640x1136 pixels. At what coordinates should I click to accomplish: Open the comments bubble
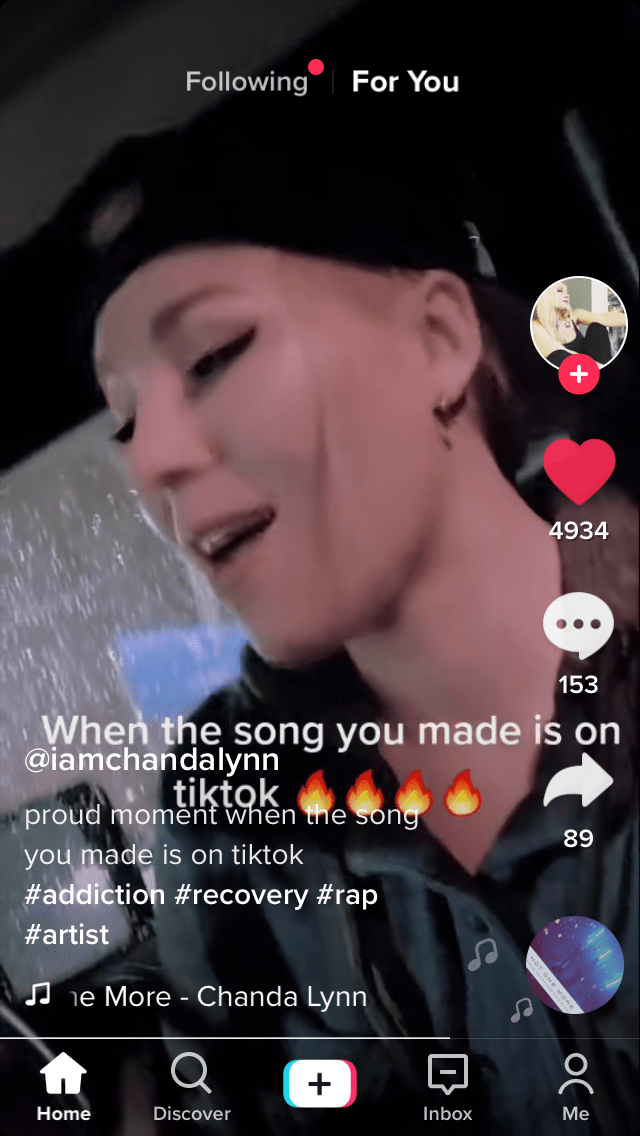point(578,626)
